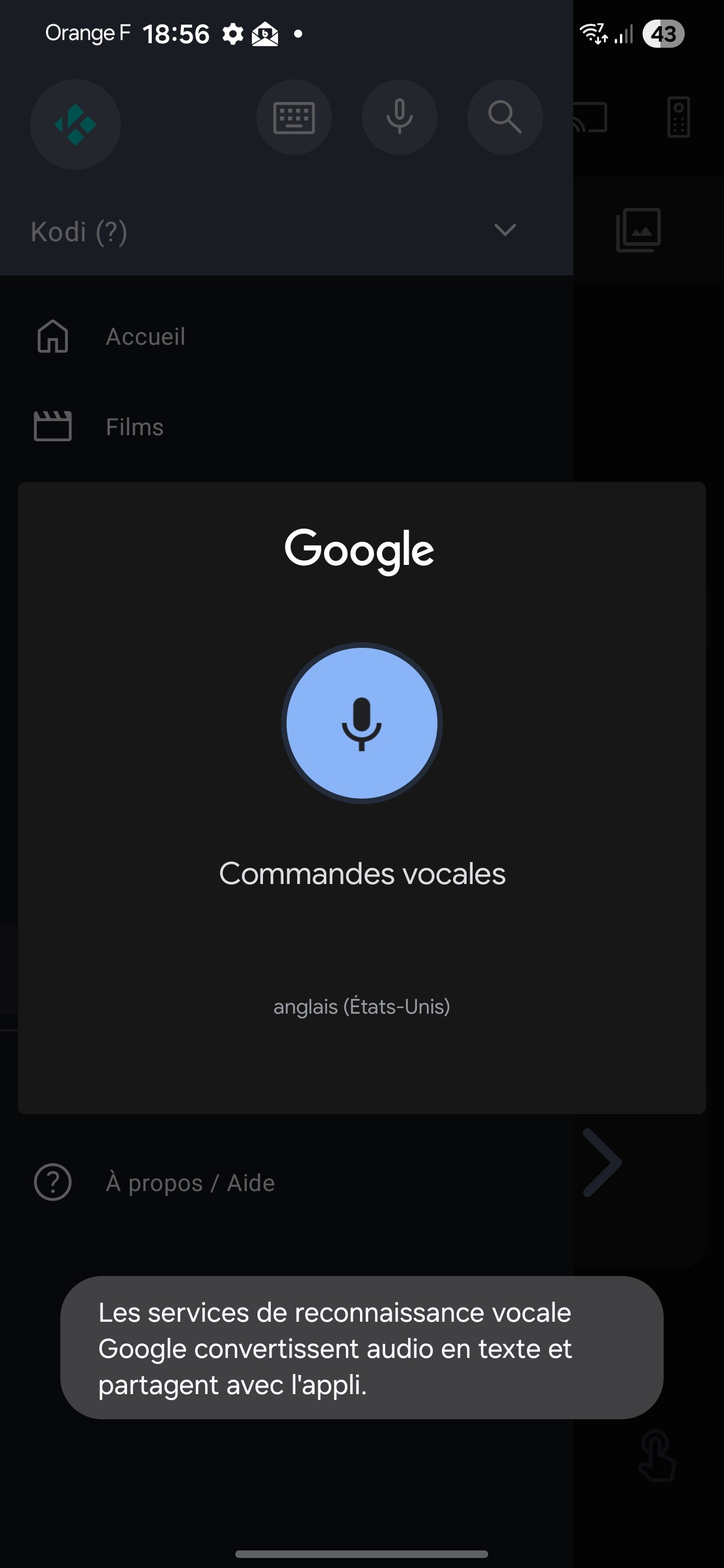
Task: Tap the voice microphone icon in drawer header
Action: click(399, 117)
